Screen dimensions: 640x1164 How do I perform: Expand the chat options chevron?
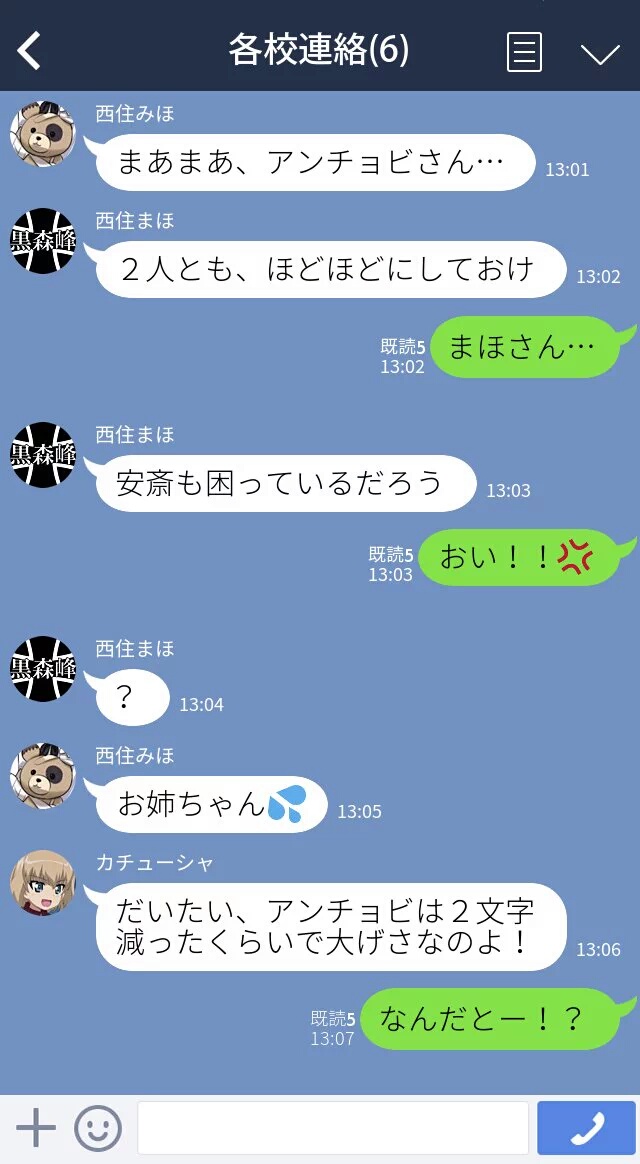pyautogui.click(x=600, y=53)
